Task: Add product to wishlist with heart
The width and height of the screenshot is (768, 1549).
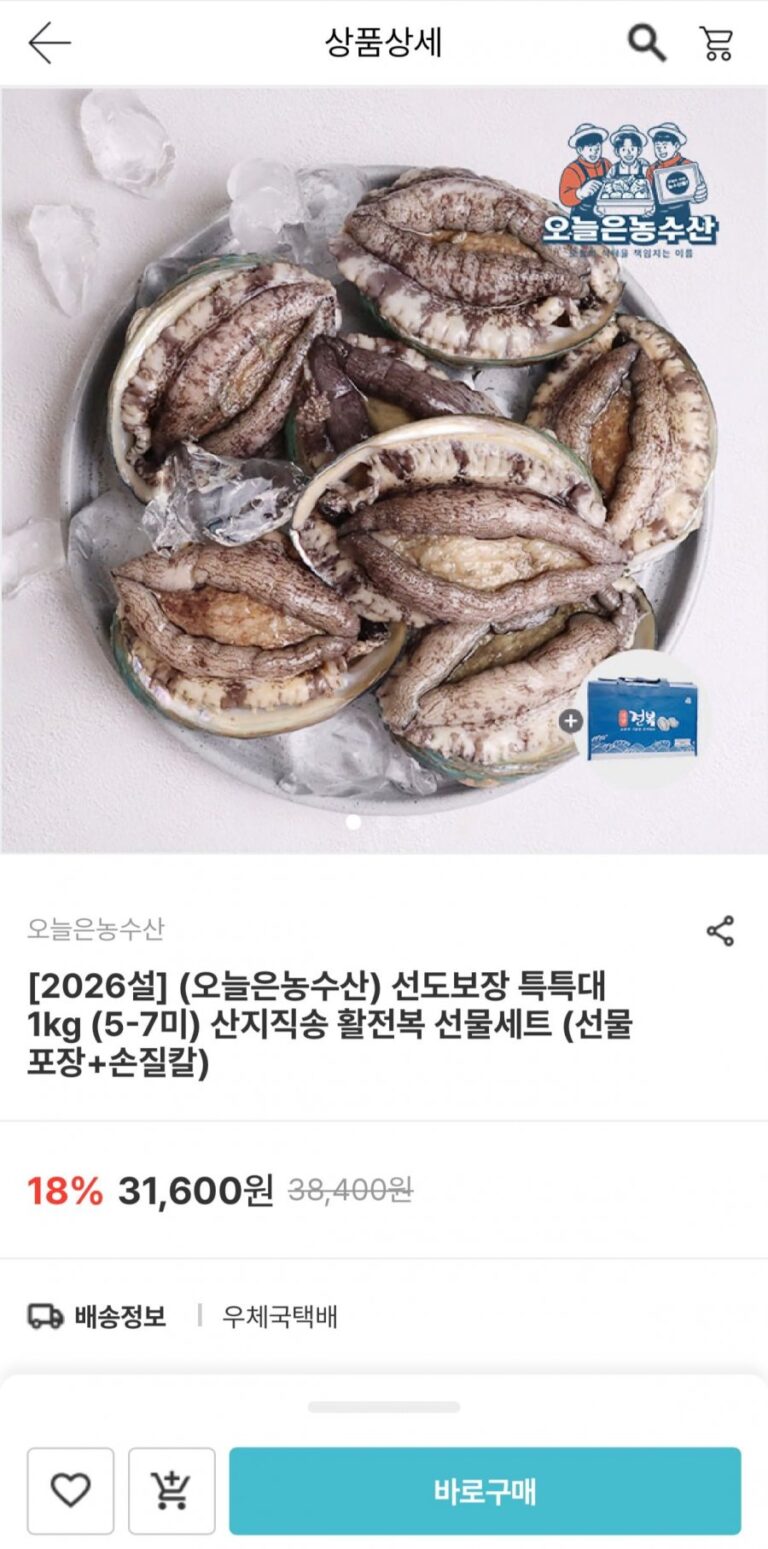Action: click(70, 1490)
